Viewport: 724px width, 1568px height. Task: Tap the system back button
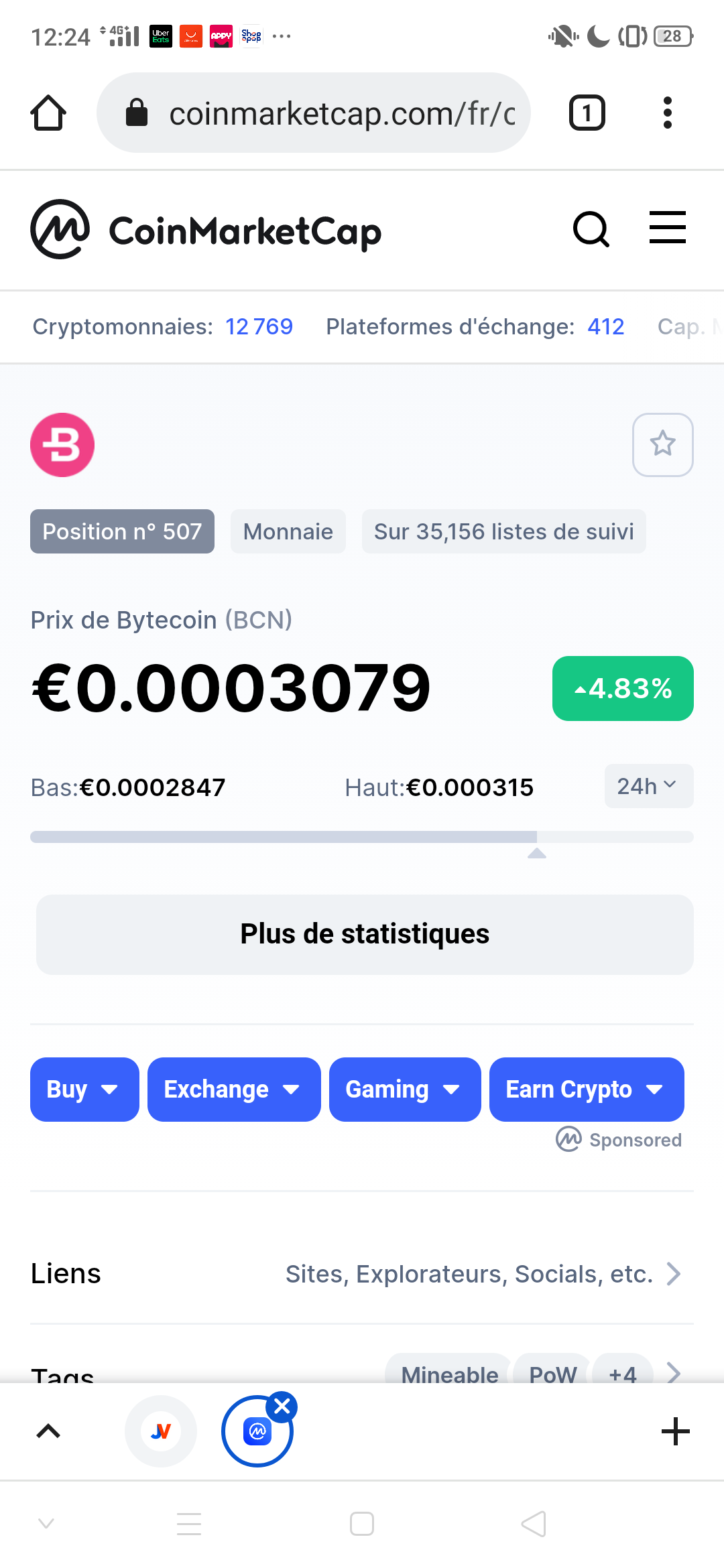tap(534, 1524)
